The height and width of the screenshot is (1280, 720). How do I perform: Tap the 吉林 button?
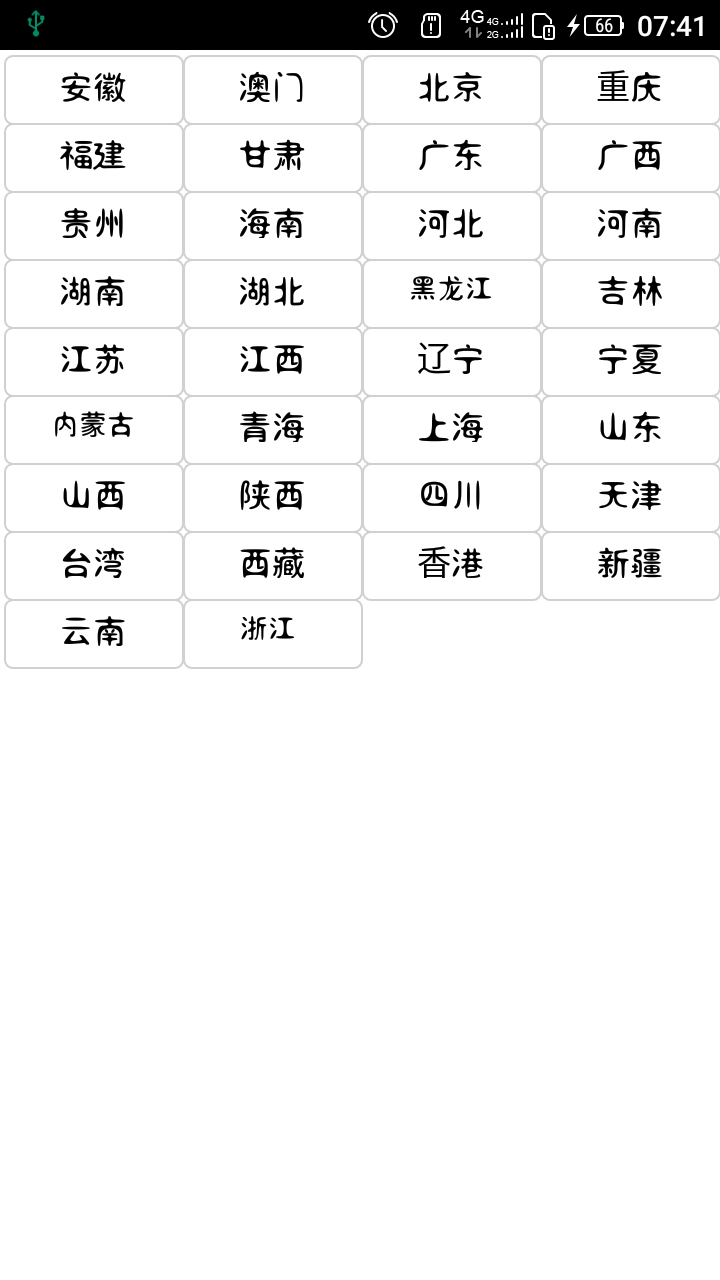point(631,293)
